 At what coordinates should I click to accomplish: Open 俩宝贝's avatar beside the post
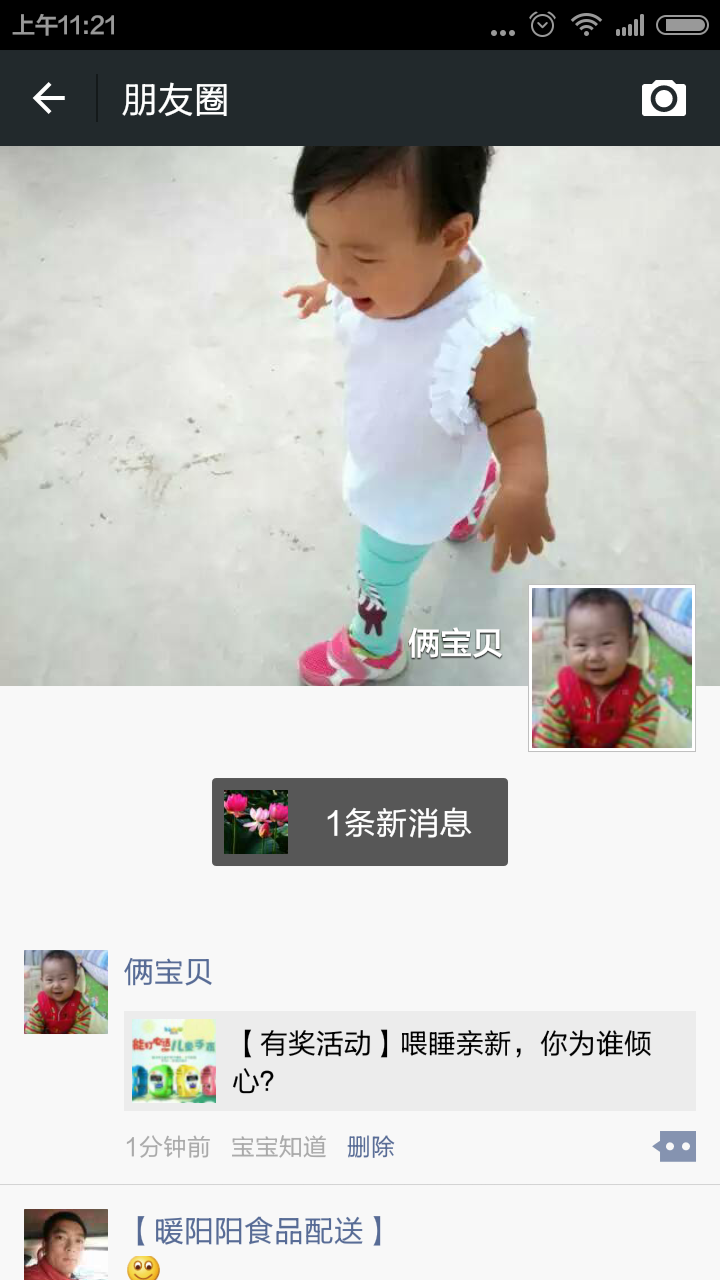66,991
